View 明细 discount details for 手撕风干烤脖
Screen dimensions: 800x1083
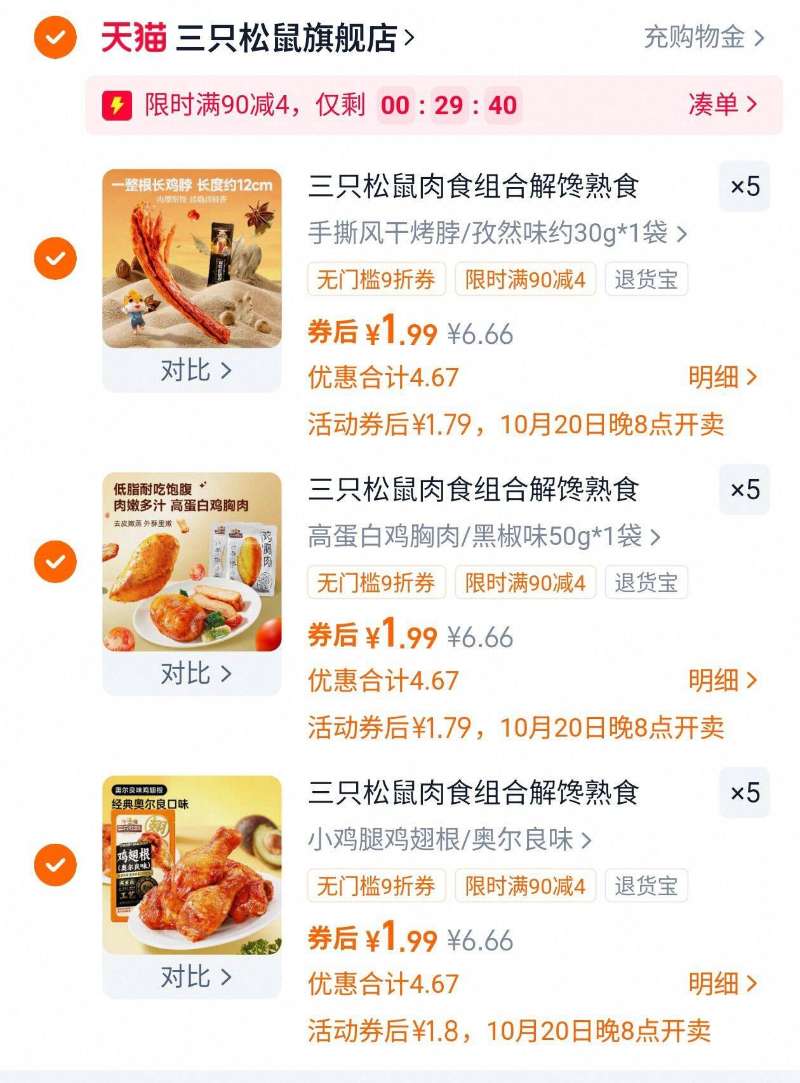[x=722, y=377]
